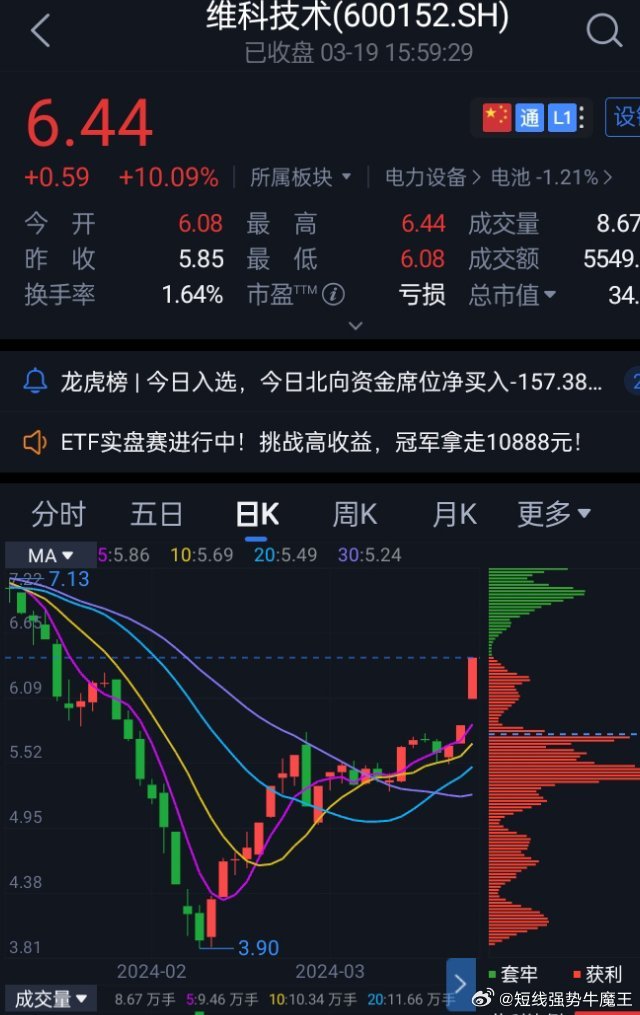Open the 更多 chart period dropdown
The image size is (640, 1015).
tap(553, 515)
